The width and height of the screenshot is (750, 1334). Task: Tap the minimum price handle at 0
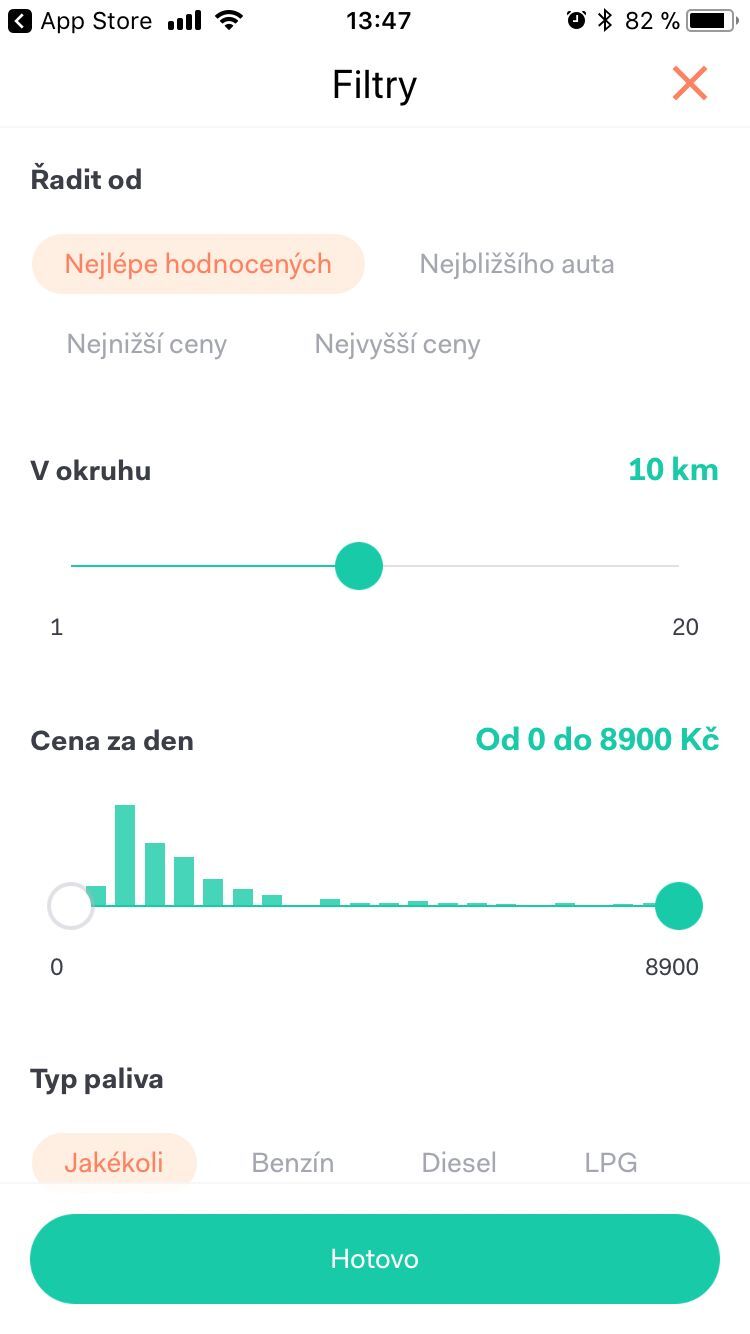tap(70, 906)
